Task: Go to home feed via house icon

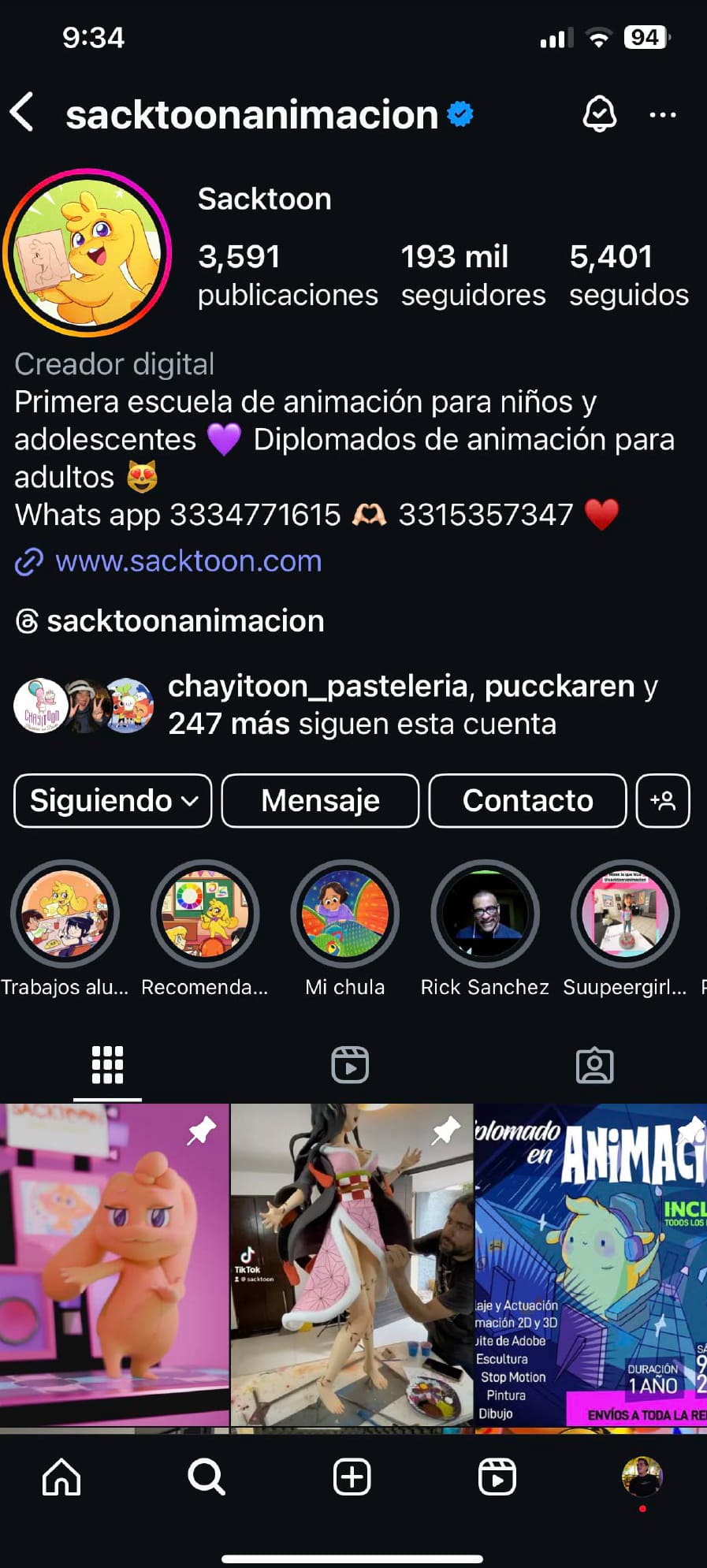Action: (x=63, y=1478)
